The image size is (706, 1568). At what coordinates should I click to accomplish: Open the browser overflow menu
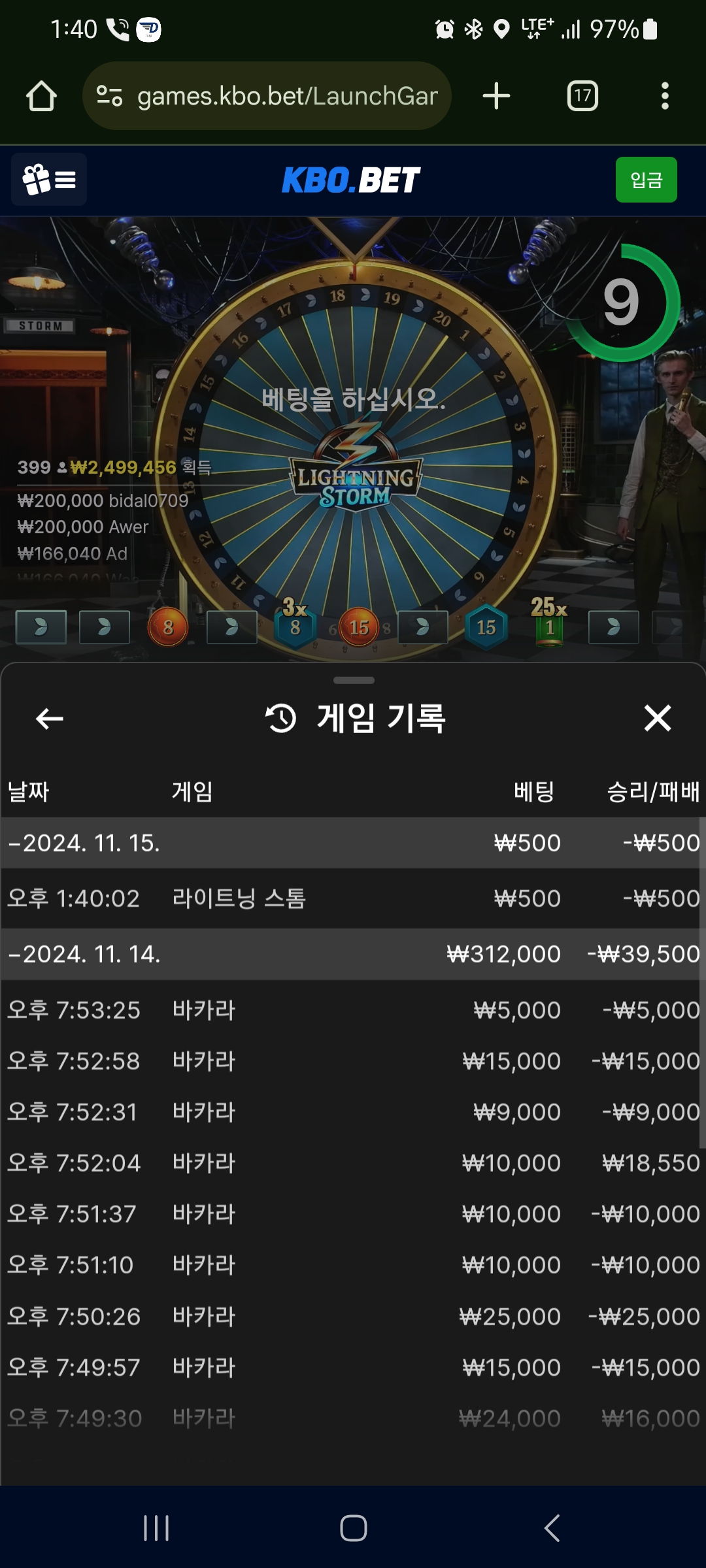coord(664,96)
